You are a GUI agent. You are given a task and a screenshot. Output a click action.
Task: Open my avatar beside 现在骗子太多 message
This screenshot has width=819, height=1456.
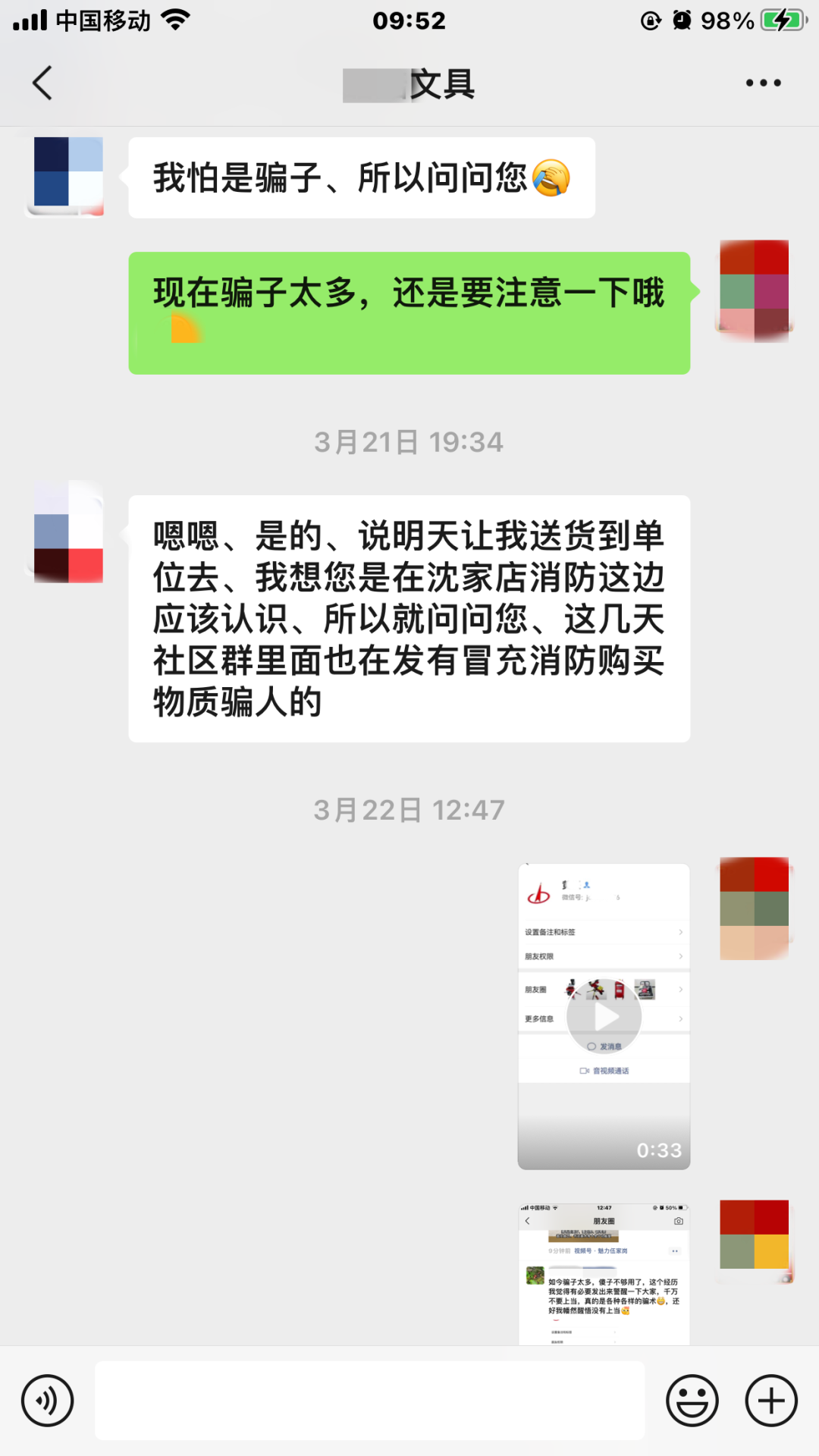pyautogui.click(x=754, y=290)
